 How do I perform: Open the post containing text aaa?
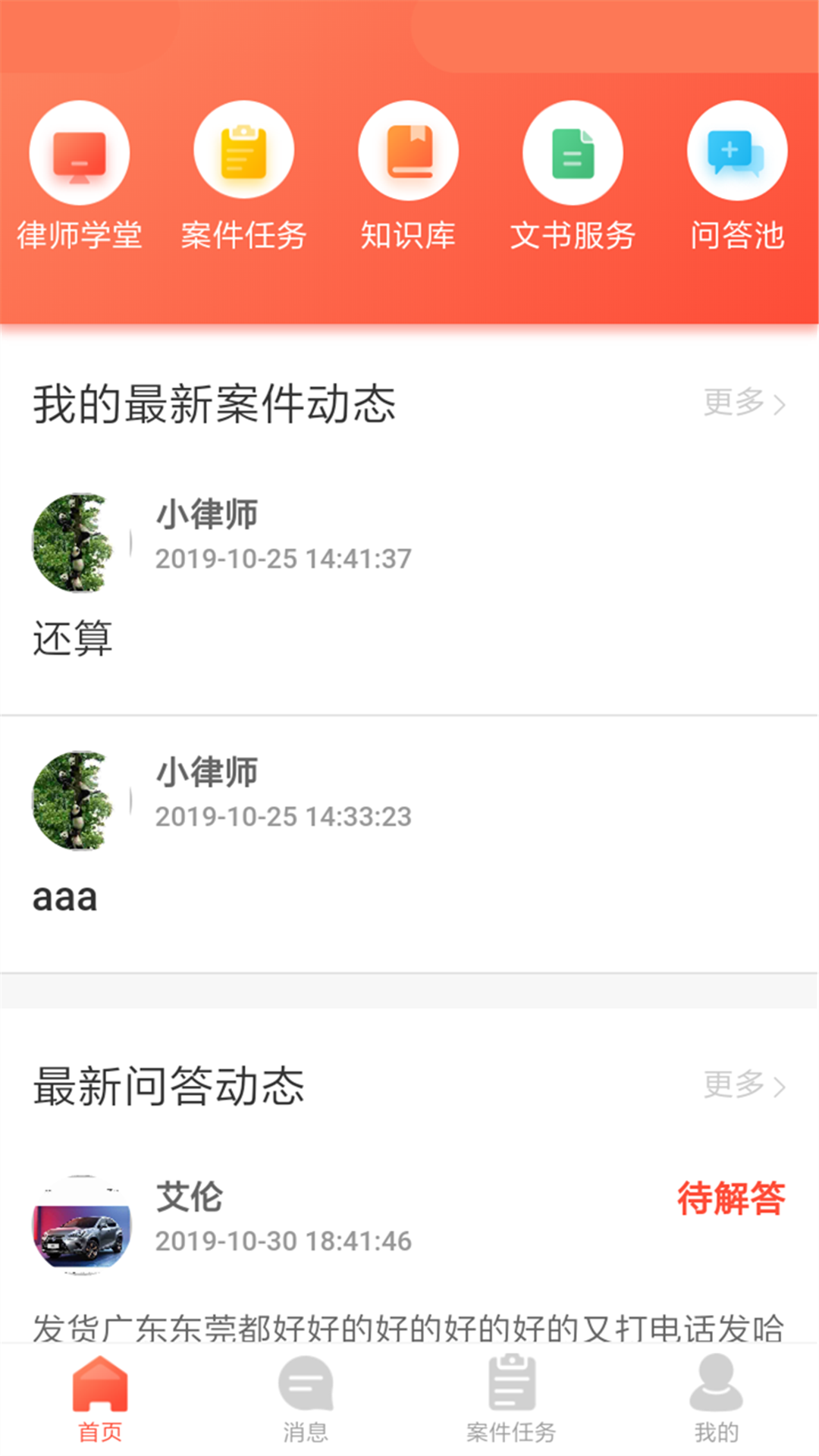click(64, 896)
